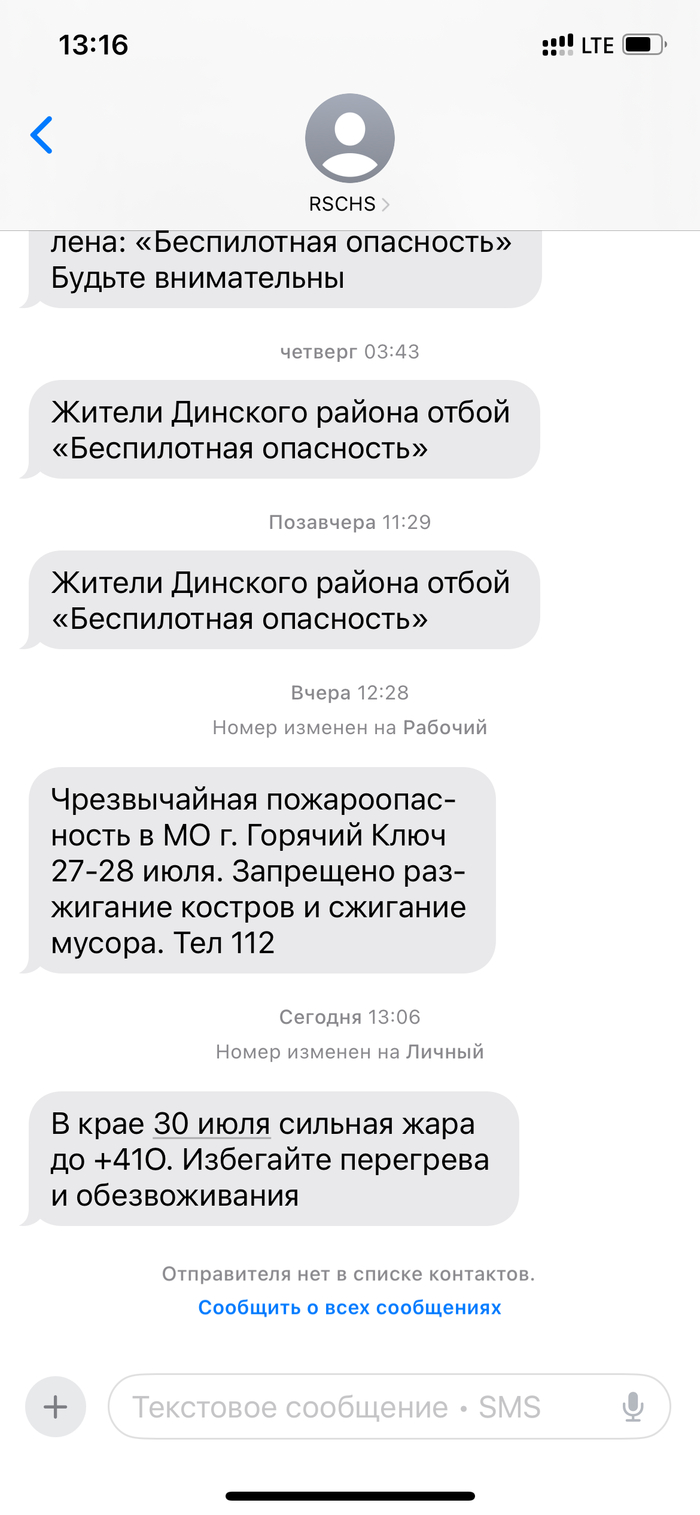Start dictation with the microphone icon

coord(632,1407)
